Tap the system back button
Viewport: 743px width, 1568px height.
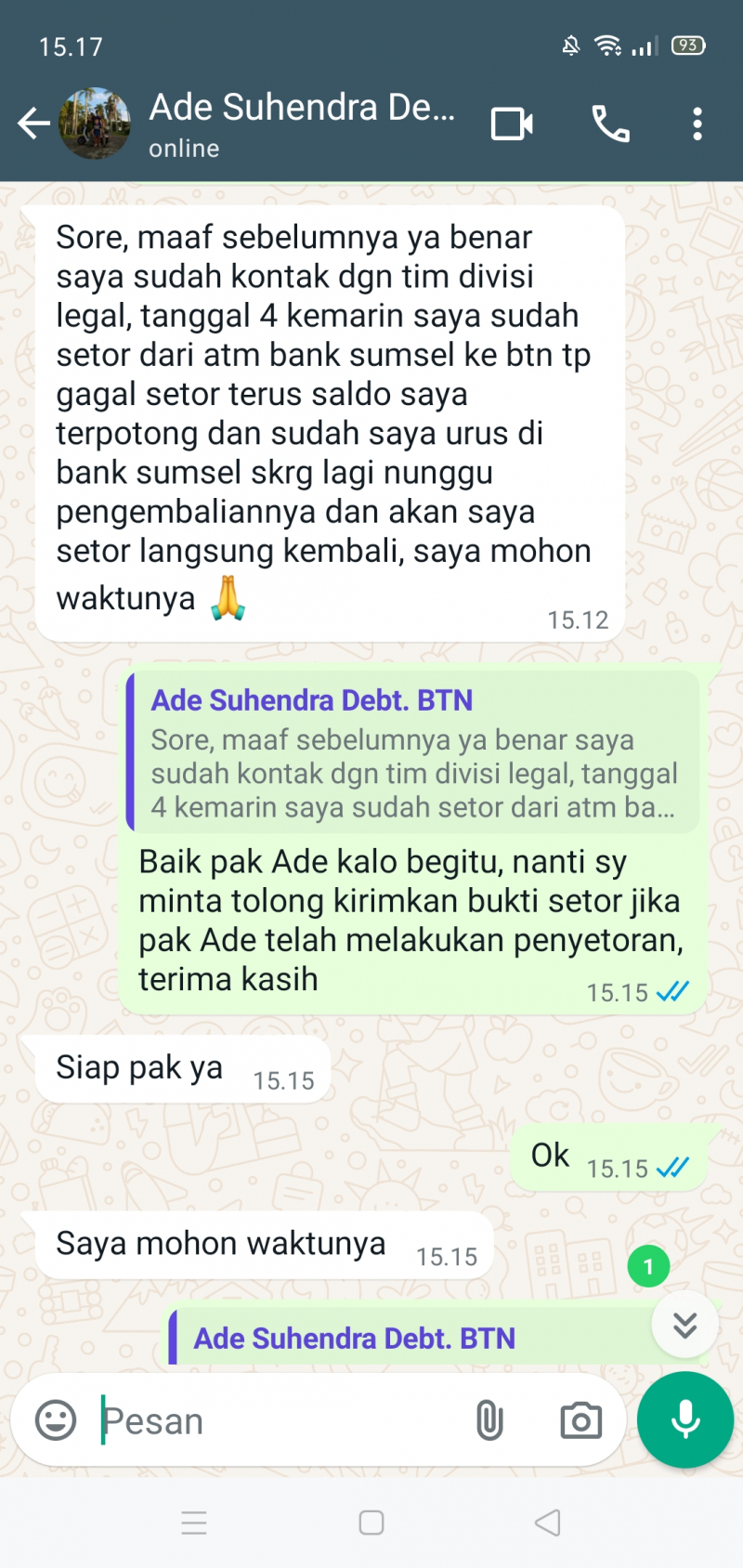pos(548,1522)
